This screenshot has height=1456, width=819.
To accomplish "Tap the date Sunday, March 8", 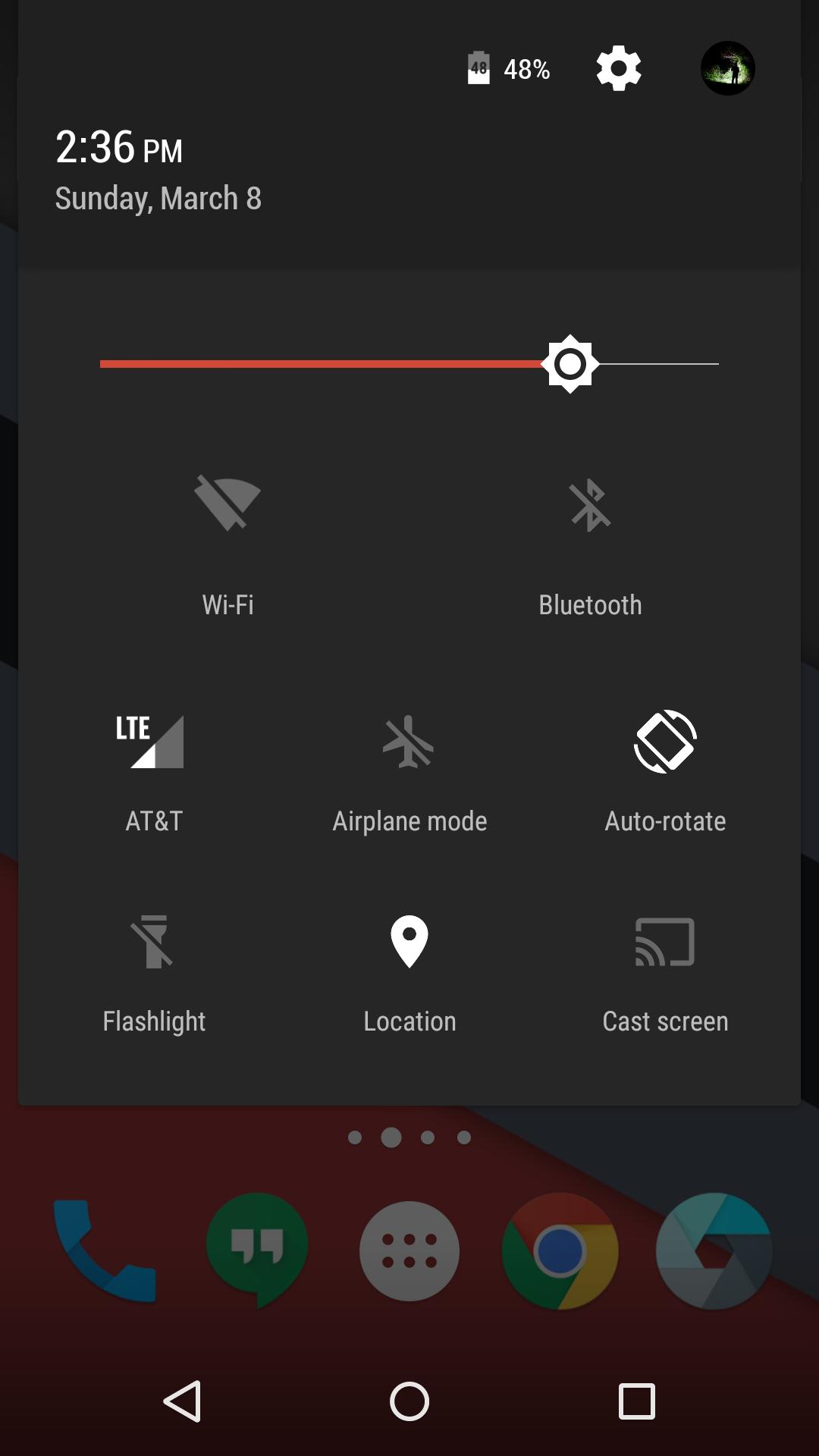I will click(158, 198).
